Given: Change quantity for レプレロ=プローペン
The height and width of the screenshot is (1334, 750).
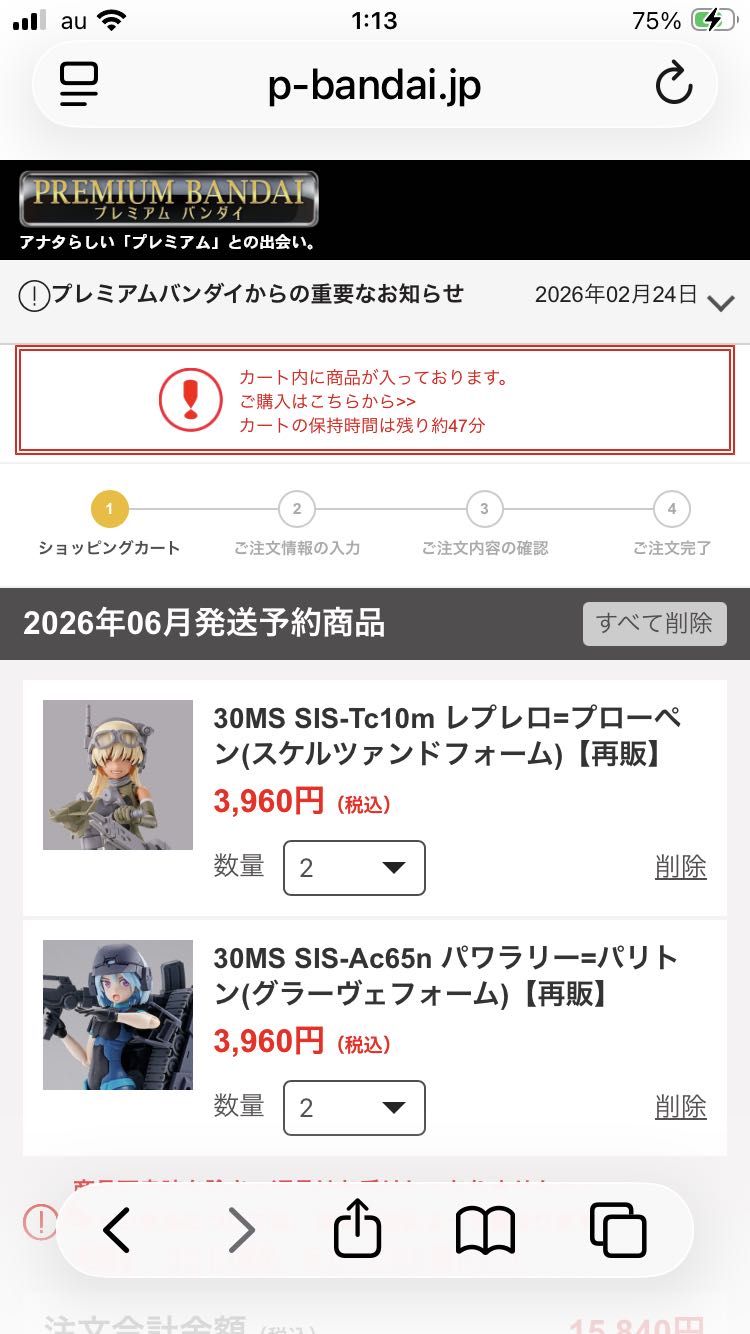Looking at the screenshot, I should (354, 868).
